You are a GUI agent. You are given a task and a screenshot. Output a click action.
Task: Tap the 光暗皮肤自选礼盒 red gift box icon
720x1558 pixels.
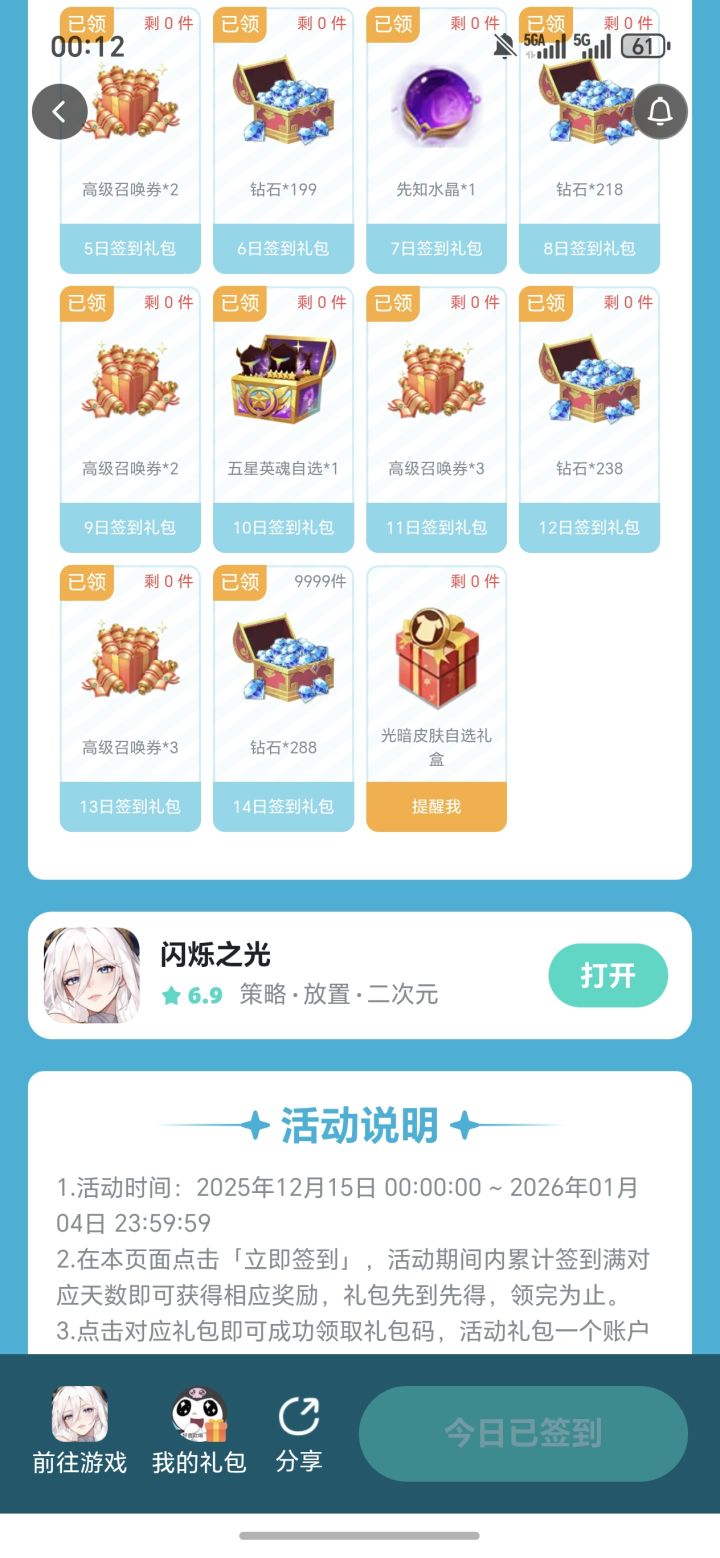(436, 655)
